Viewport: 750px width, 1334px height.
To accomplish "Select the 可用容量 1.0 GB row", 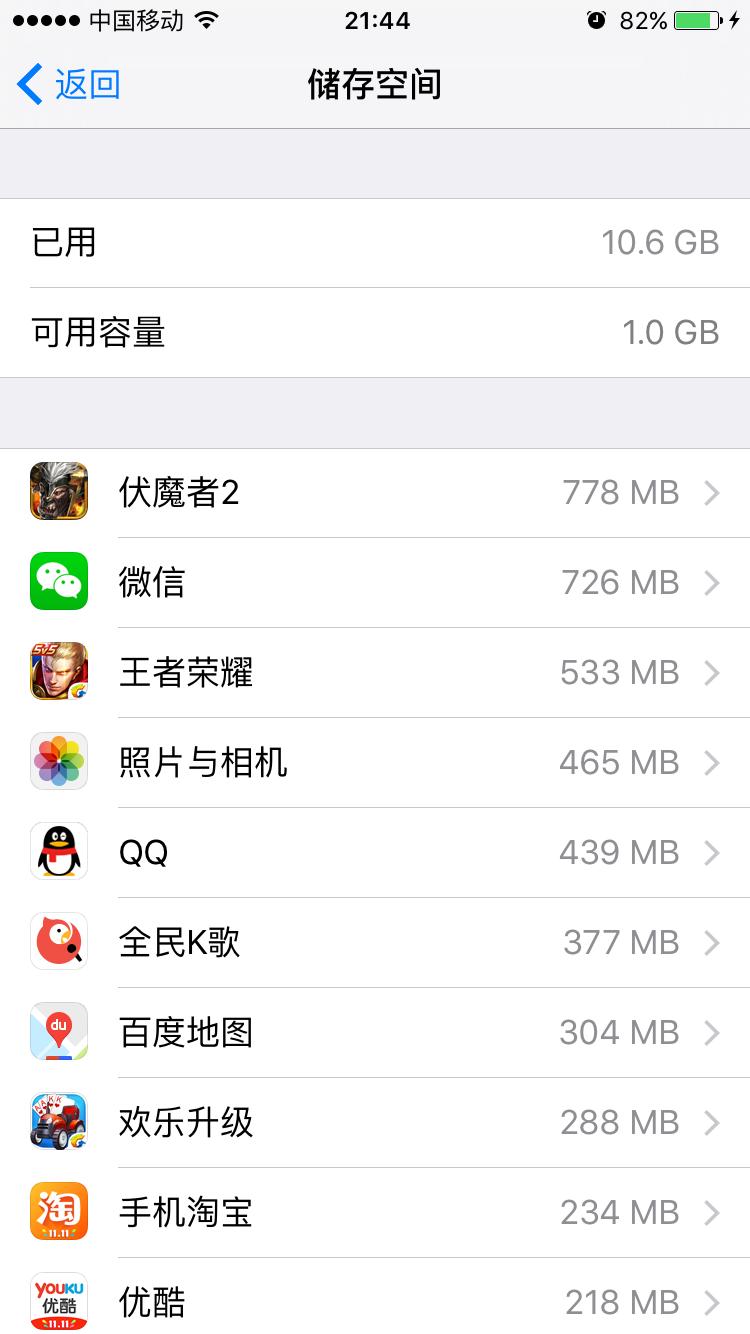I will [375, 332].
